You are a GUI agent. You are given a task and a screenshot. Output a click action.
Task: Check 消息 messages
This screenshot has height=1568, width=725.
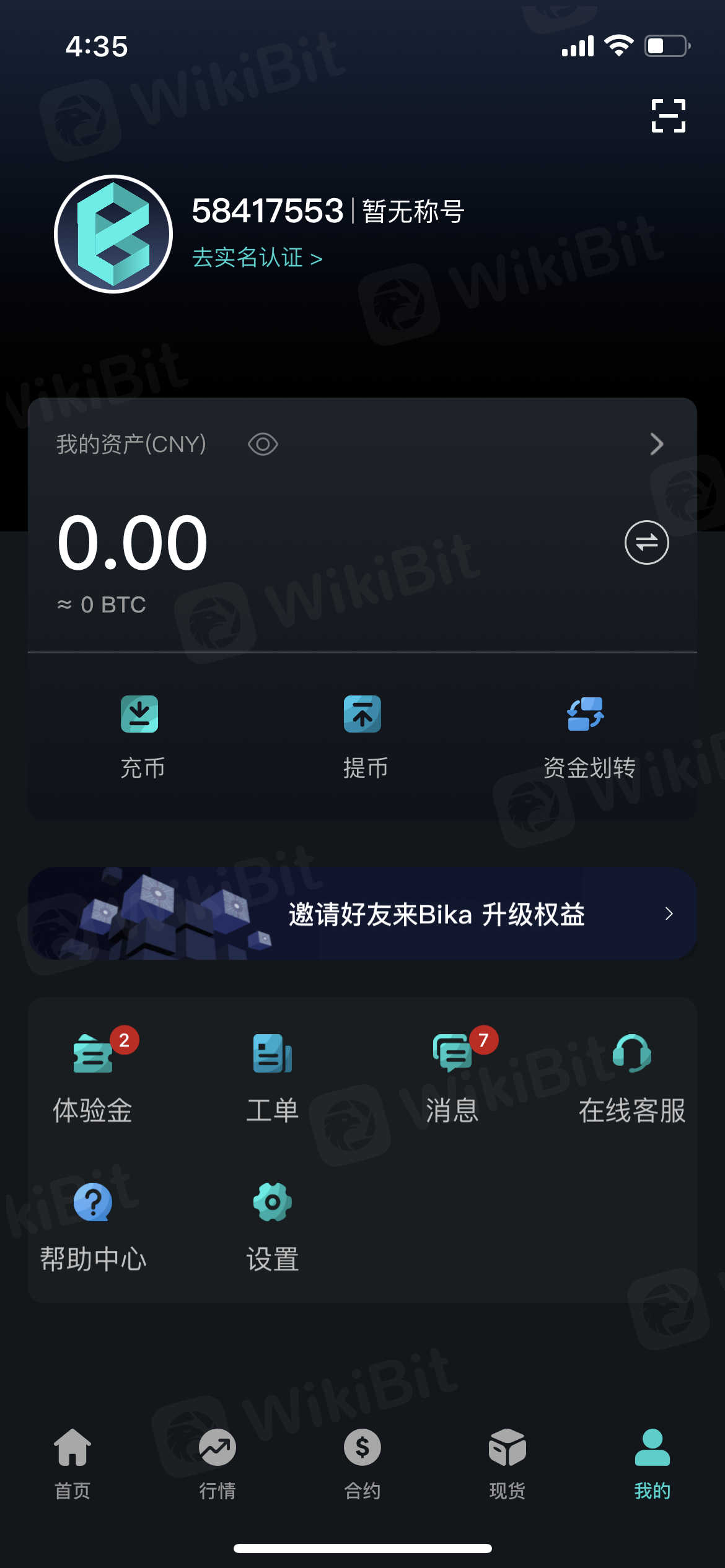click(x=452, y=1078)
